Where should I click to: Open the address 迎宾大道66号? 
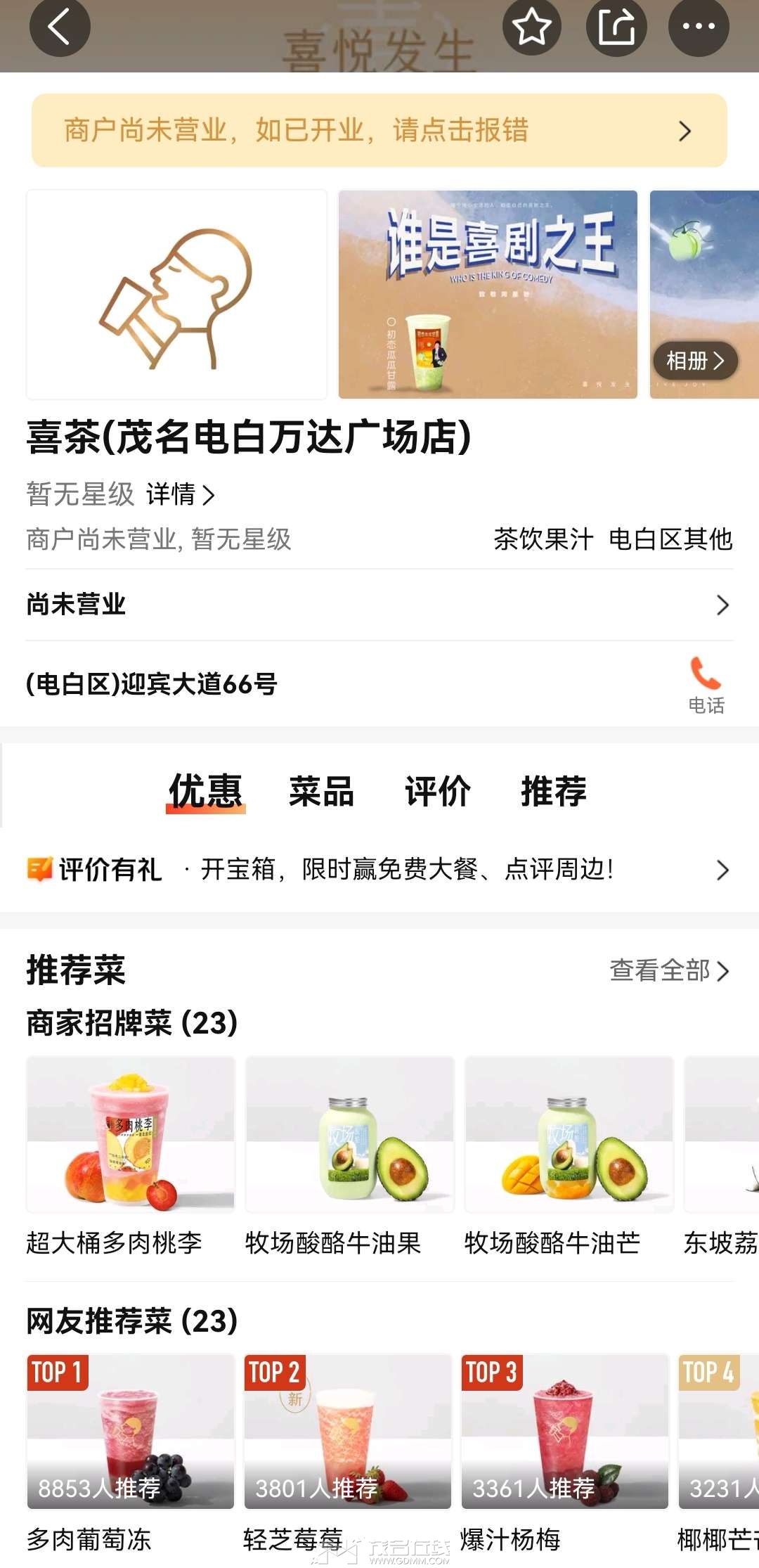pyautogui.click(x=152, y=683)
